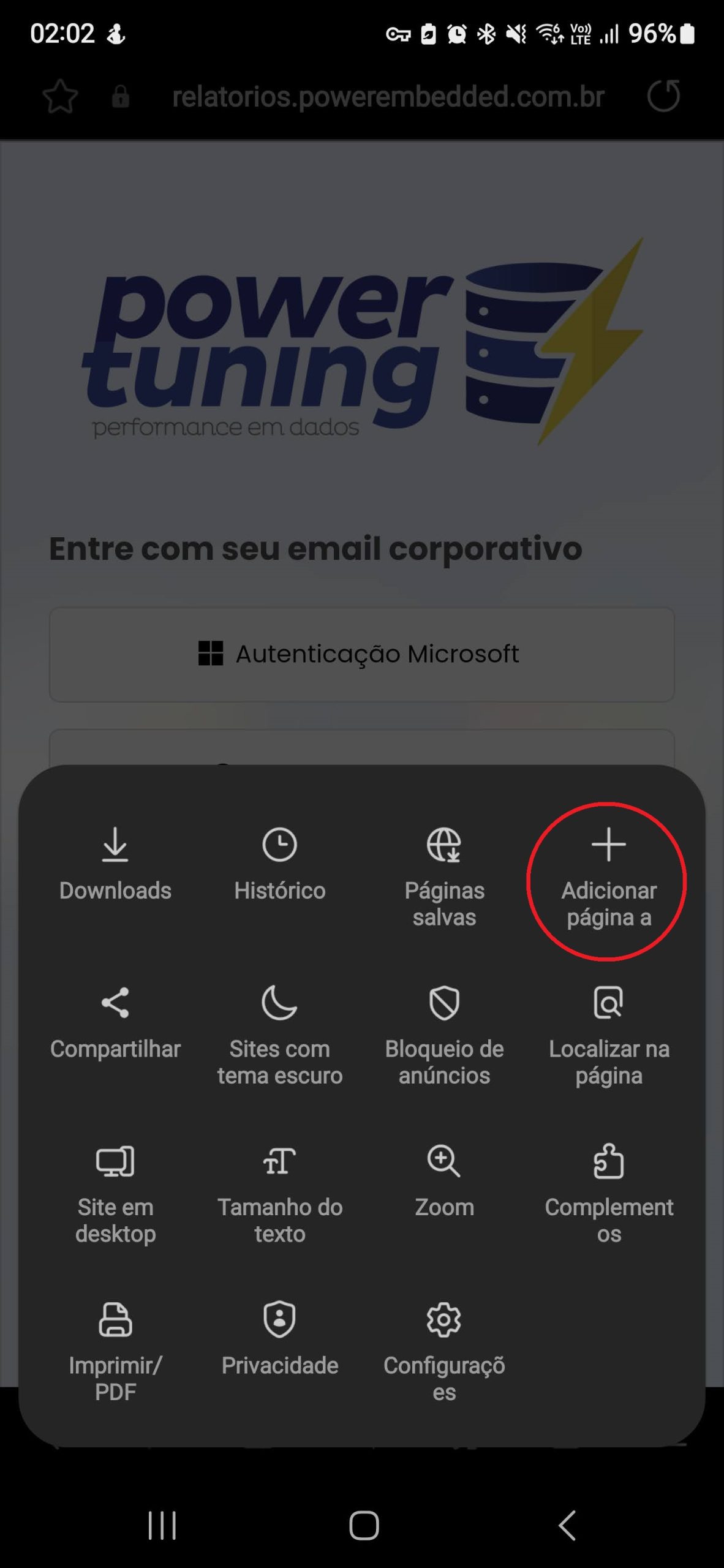Adjust Tamanho do texto
The width and height of the screenshot is (724, 1568).
279,1193
